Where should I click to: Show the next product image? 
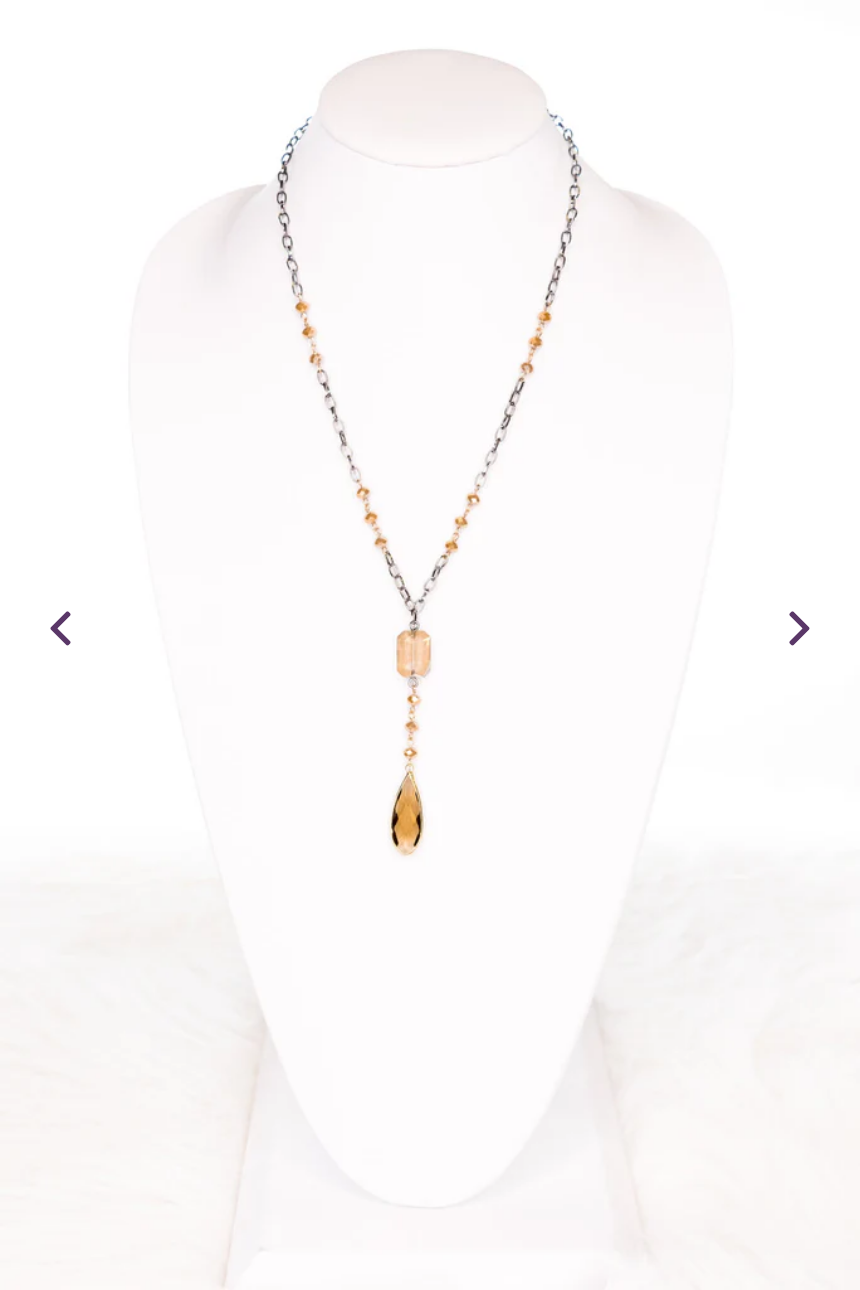(798, 628)
